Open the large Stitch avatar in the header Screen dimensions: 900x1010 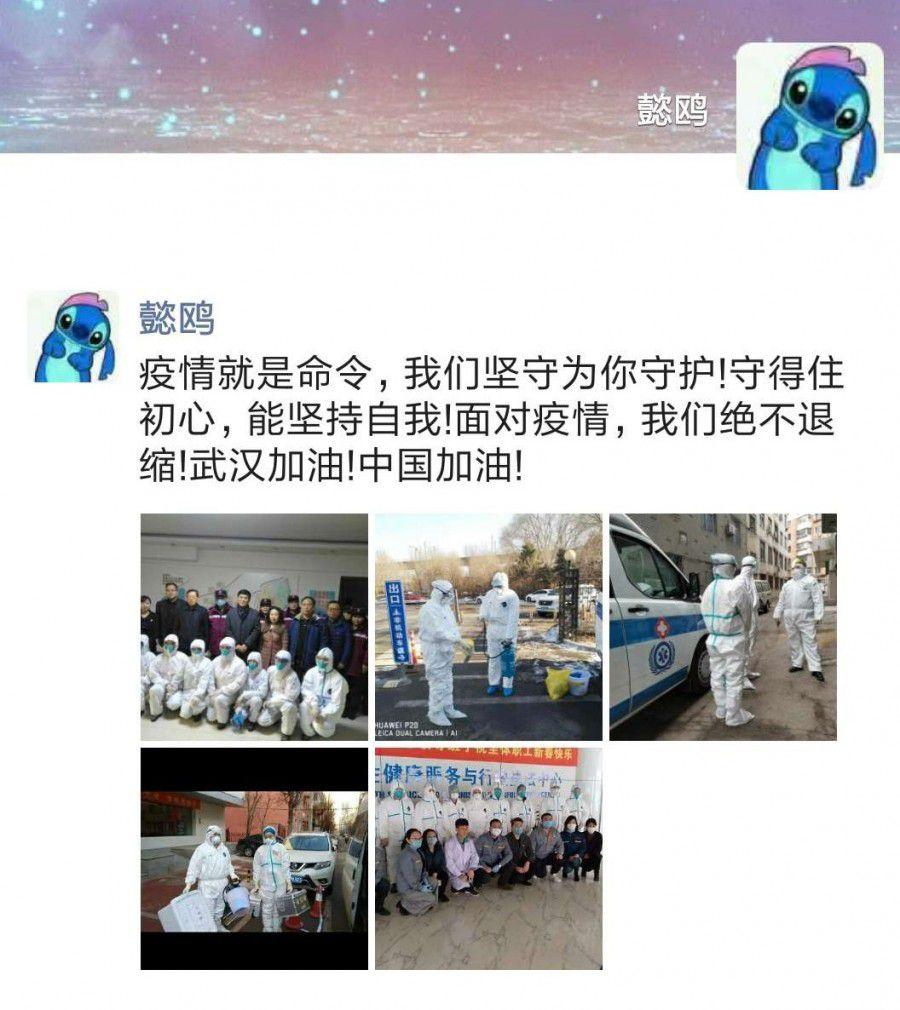pyautogui.click(x=809, y=116)
